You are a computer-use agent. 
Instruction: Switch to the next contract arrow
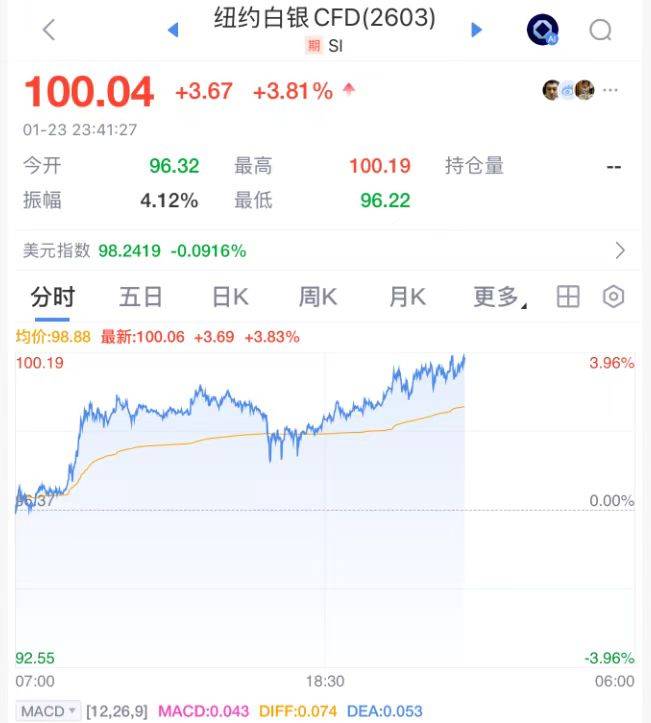pyautogui.click(x=476, y=30)
